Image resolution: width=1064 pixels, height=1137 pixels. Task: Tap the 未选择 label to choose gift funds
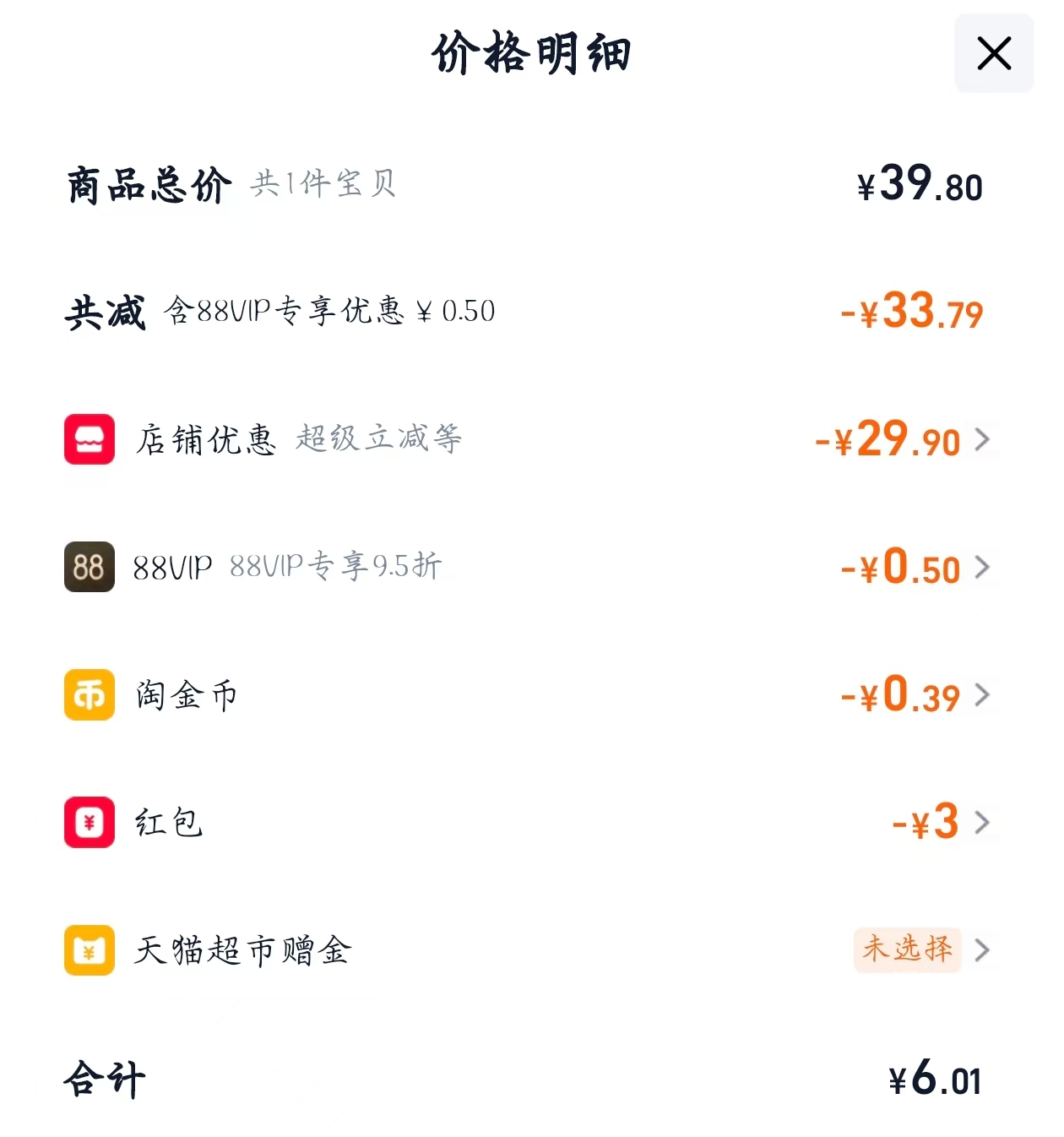tap(907, 949)
